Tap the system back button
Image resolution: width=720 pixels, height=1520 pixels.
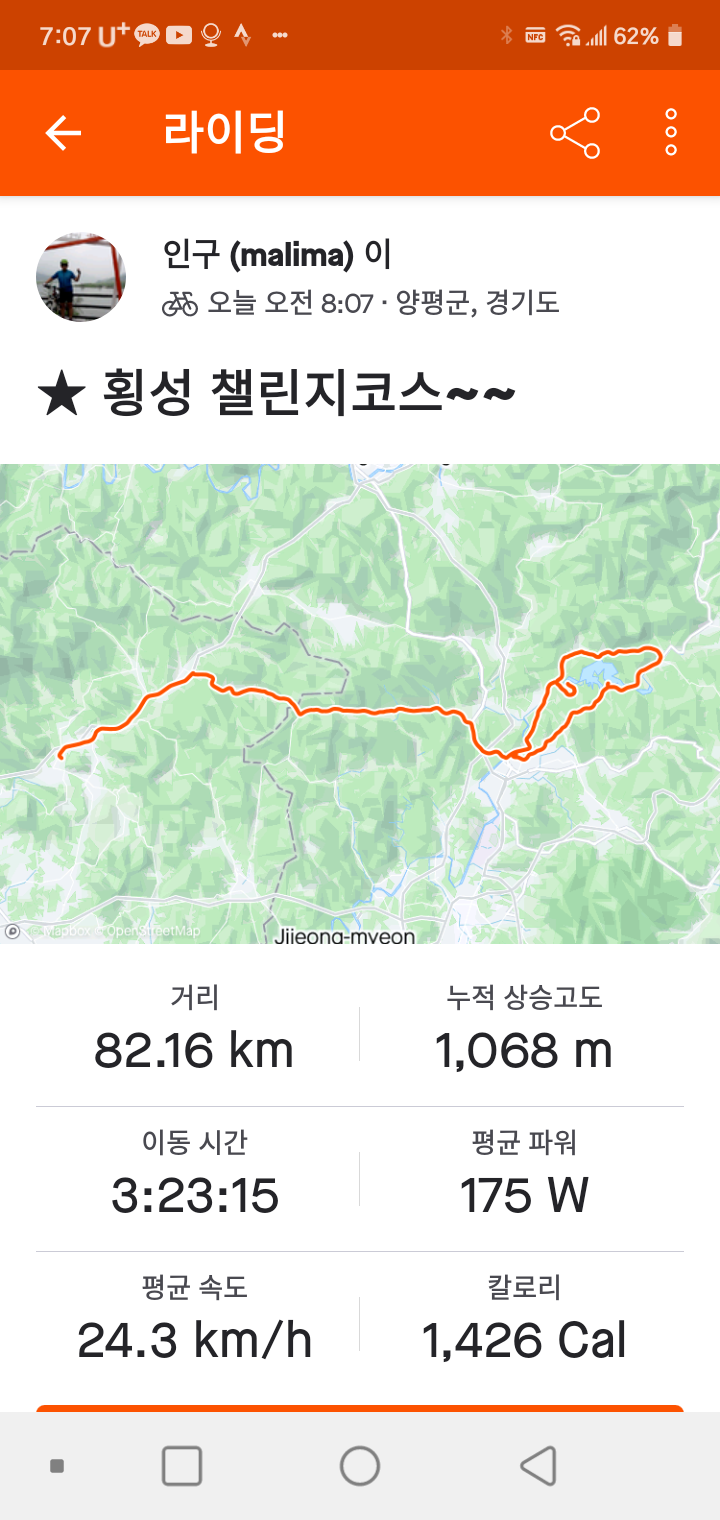tap(538, 1466)
